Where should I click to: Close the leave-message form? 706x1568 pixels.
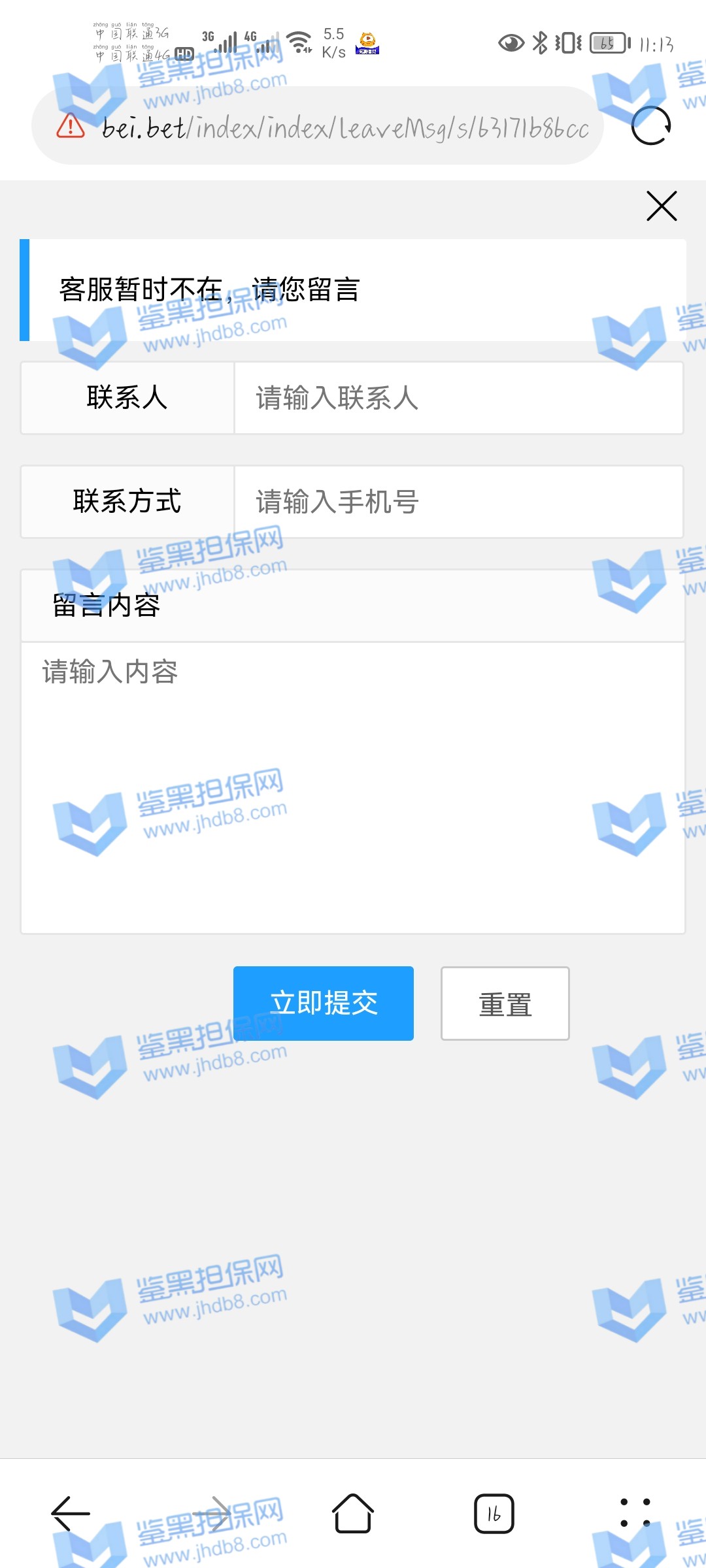click(x=661, y=206)
